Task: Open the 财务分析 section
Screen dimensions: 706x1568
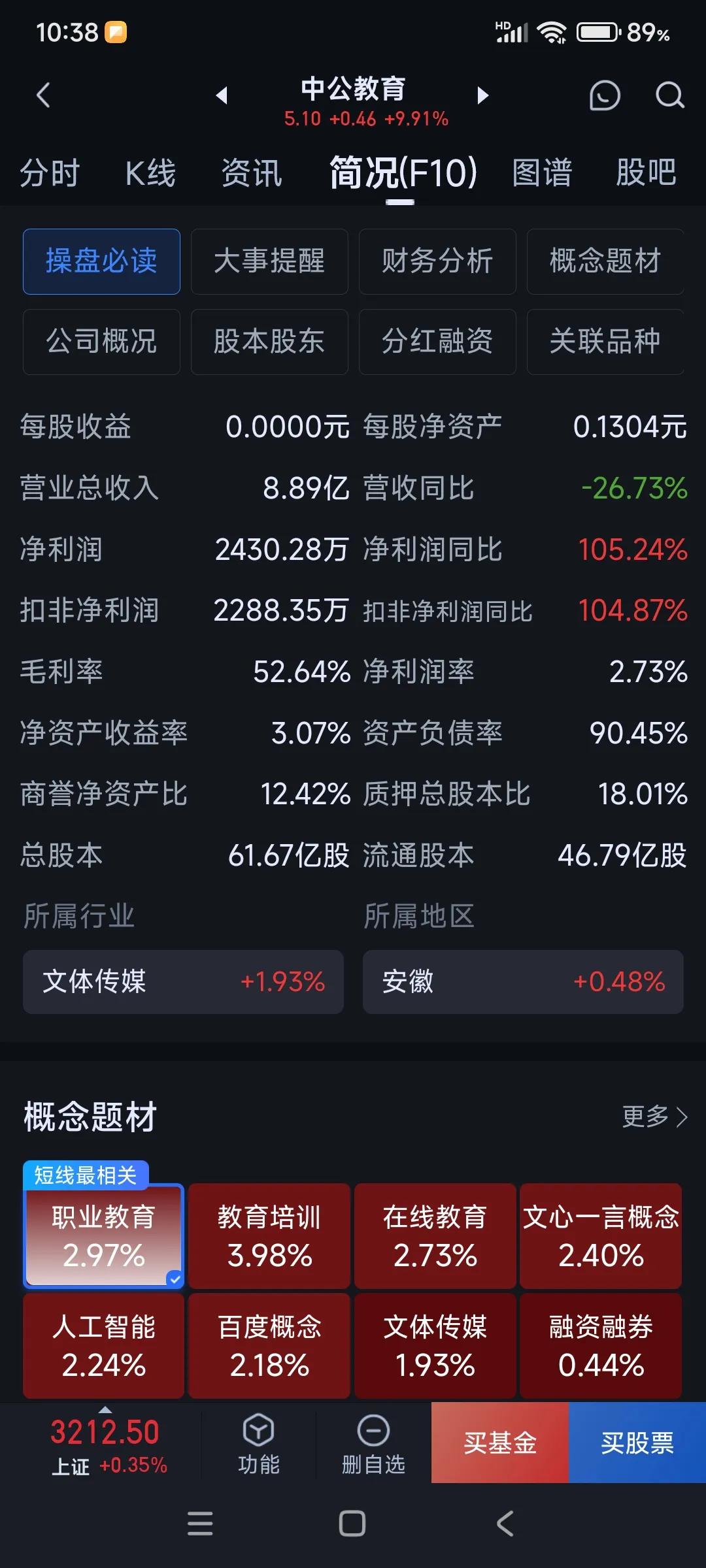Action: point(437,261)
